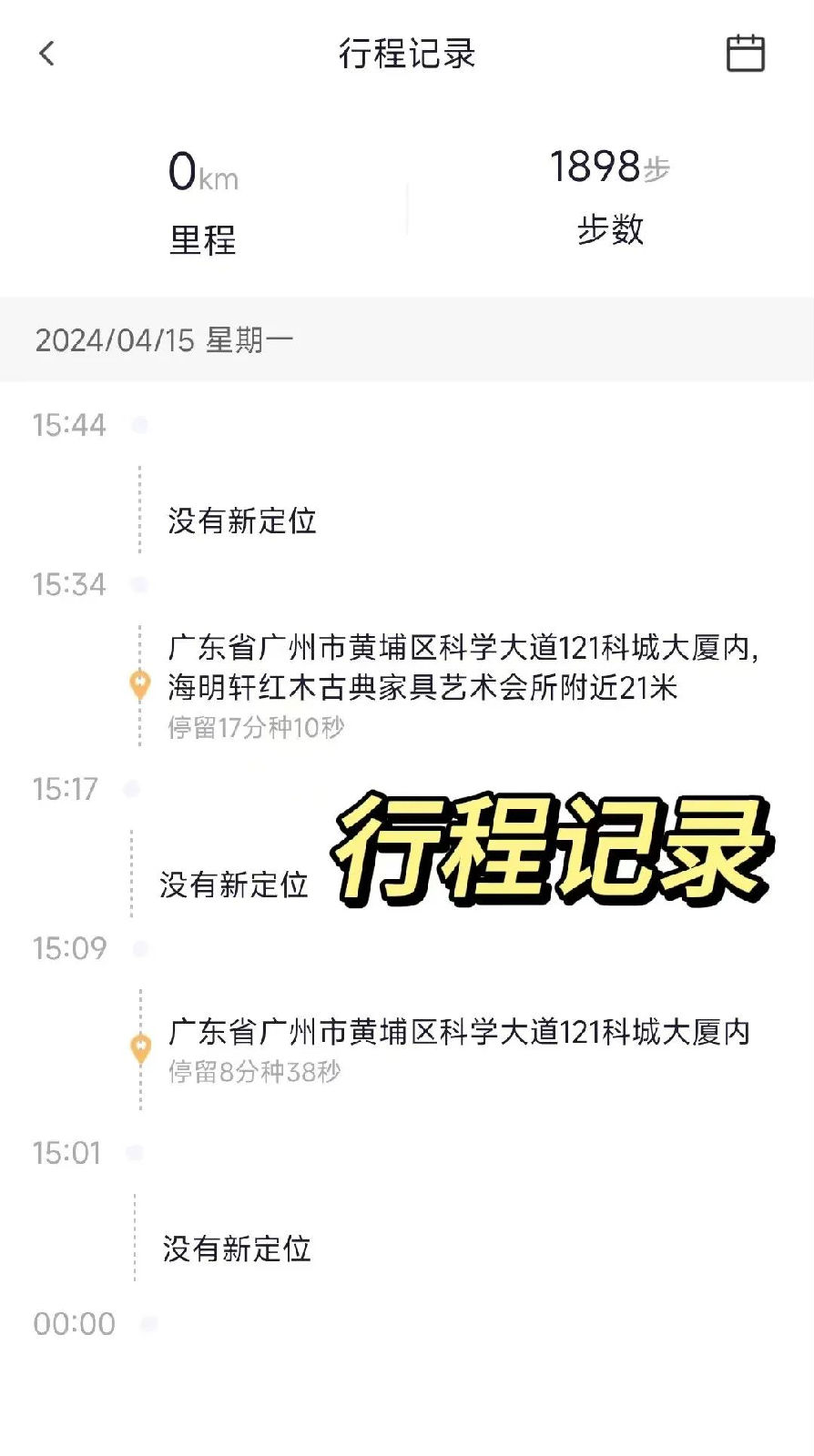
Task: Tap the location pin next to 科城大厦 at 15:34
Action: coord(140,682)
